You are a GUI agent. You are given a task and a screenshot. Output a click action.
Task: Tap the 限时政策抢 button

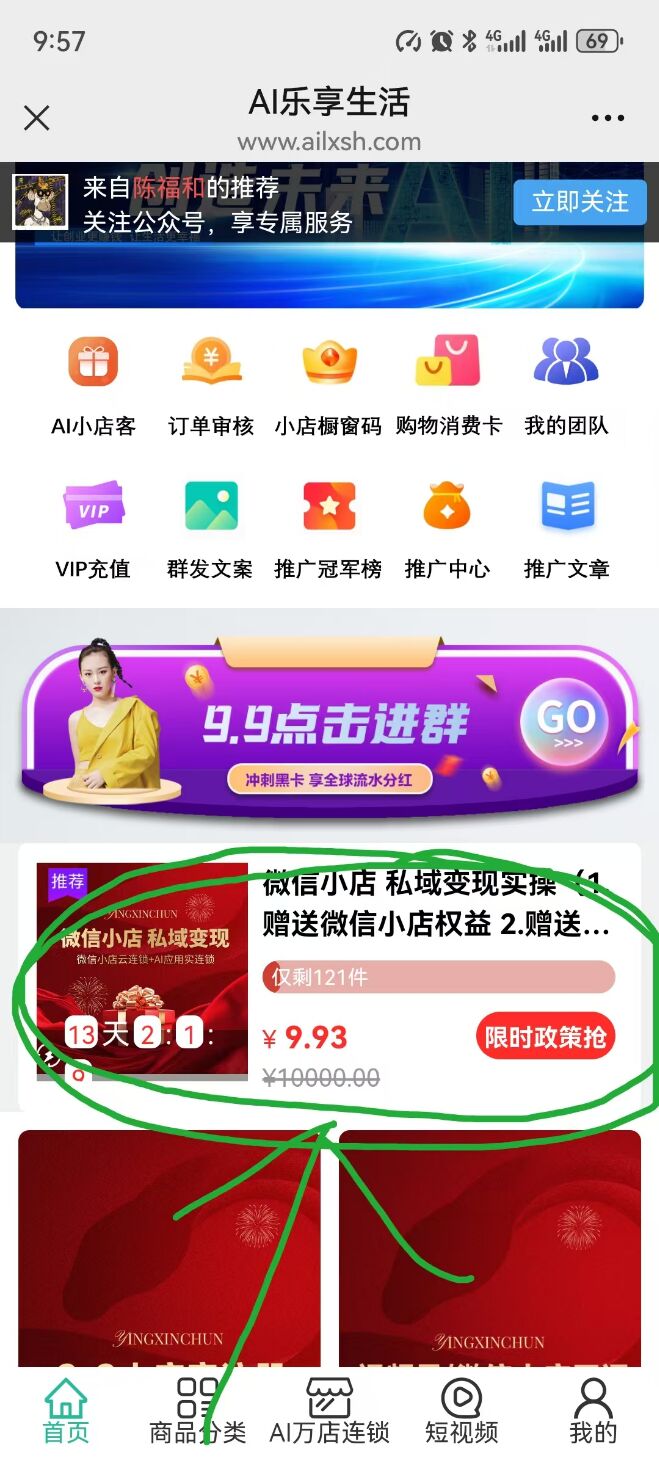tap(545, 1037)
